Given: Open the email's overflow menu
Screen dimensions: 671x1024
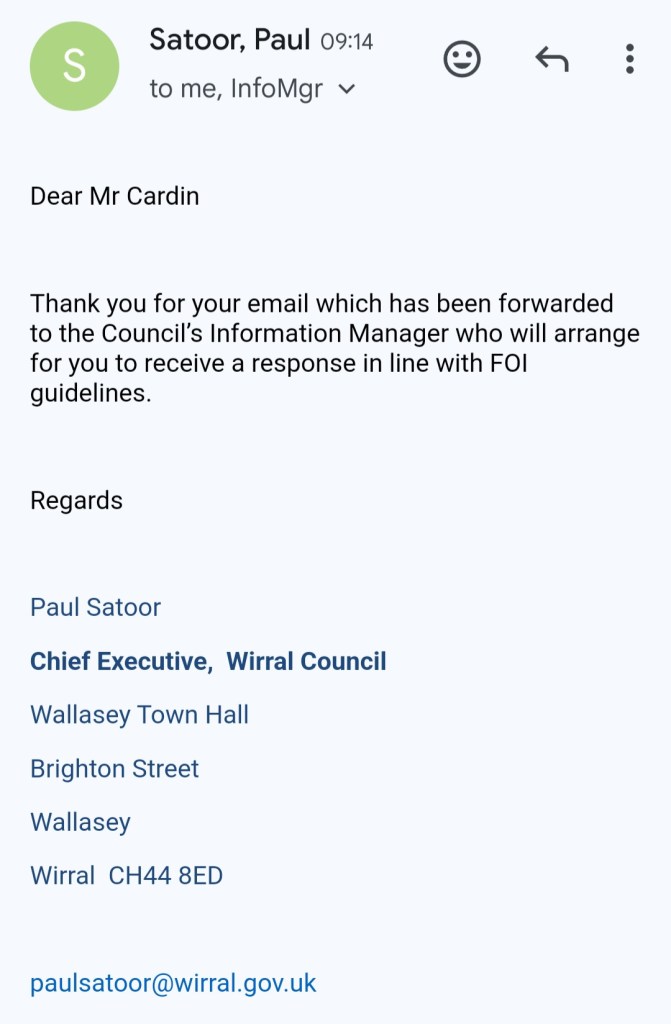Looking at the screenshot, I should pyautogui.click(x=629, y=60).
